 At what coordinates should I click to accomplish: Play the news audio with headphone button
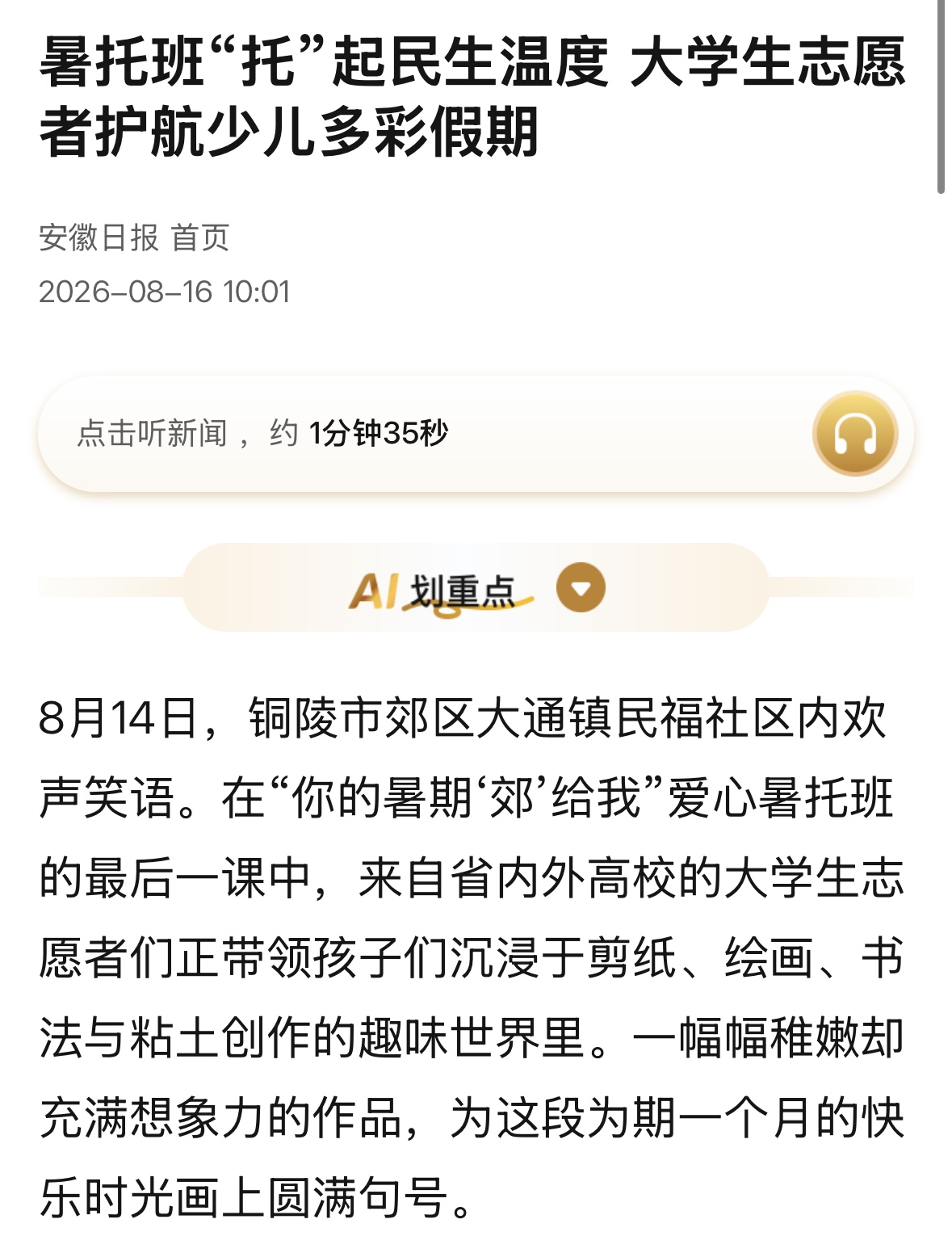tap(855, 434)
